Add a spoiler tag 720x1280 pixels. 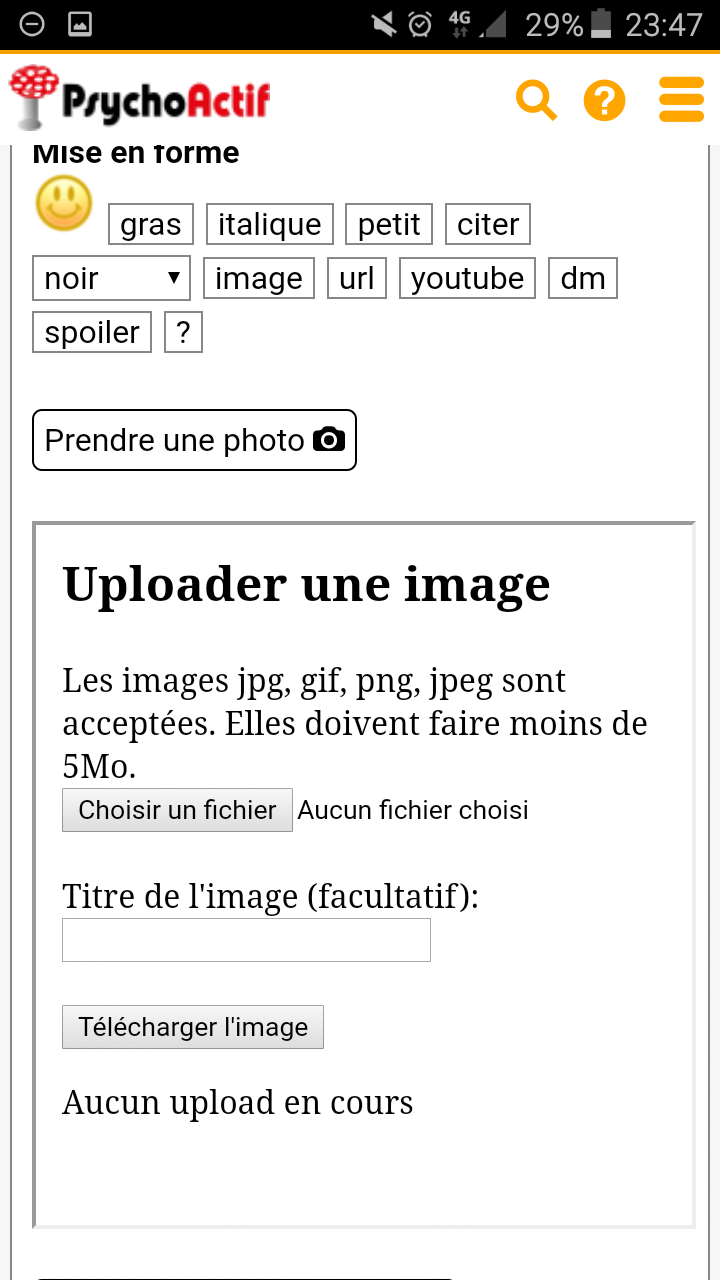(92, 332)
